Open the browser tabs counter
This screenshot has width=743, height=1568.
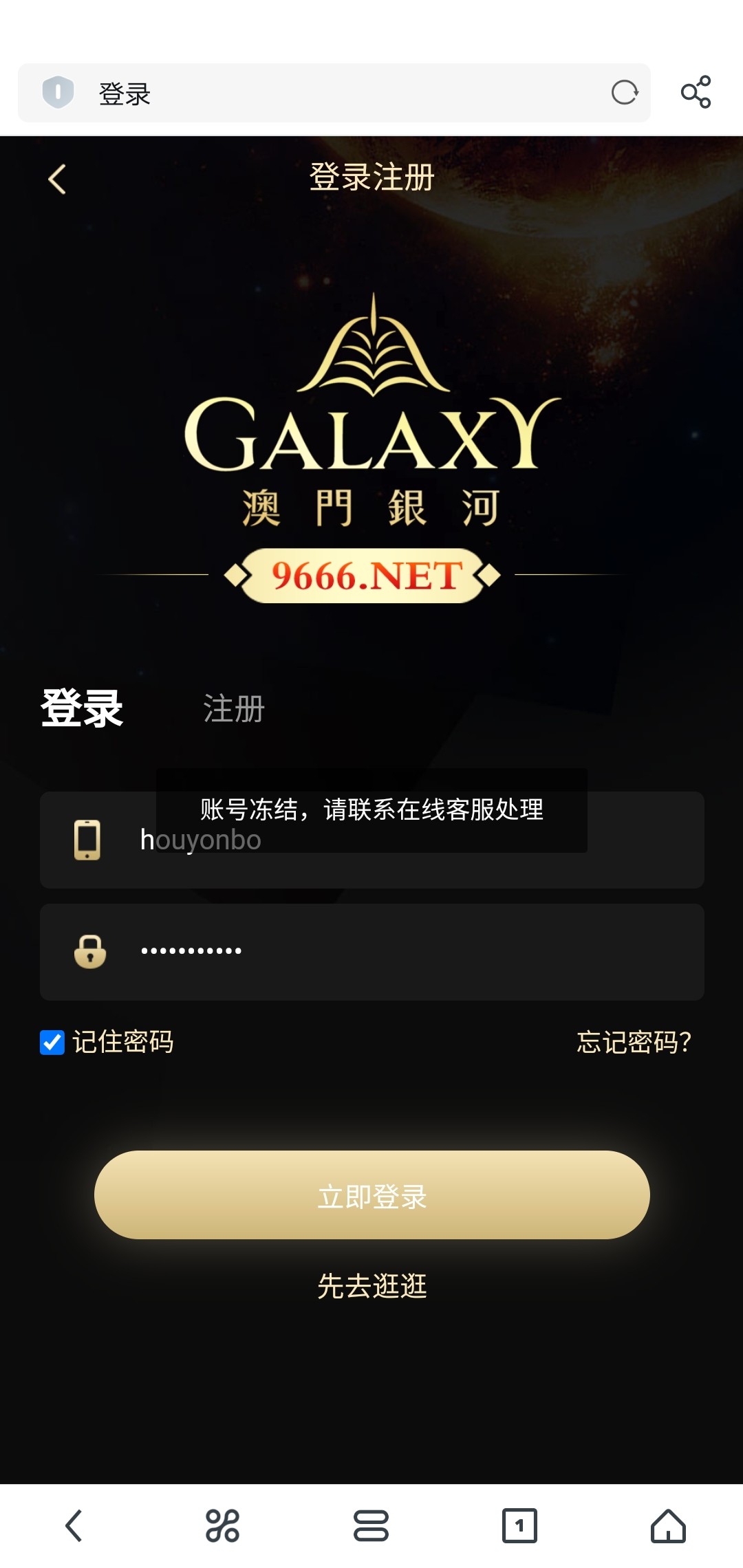[x=519, y=1526]
